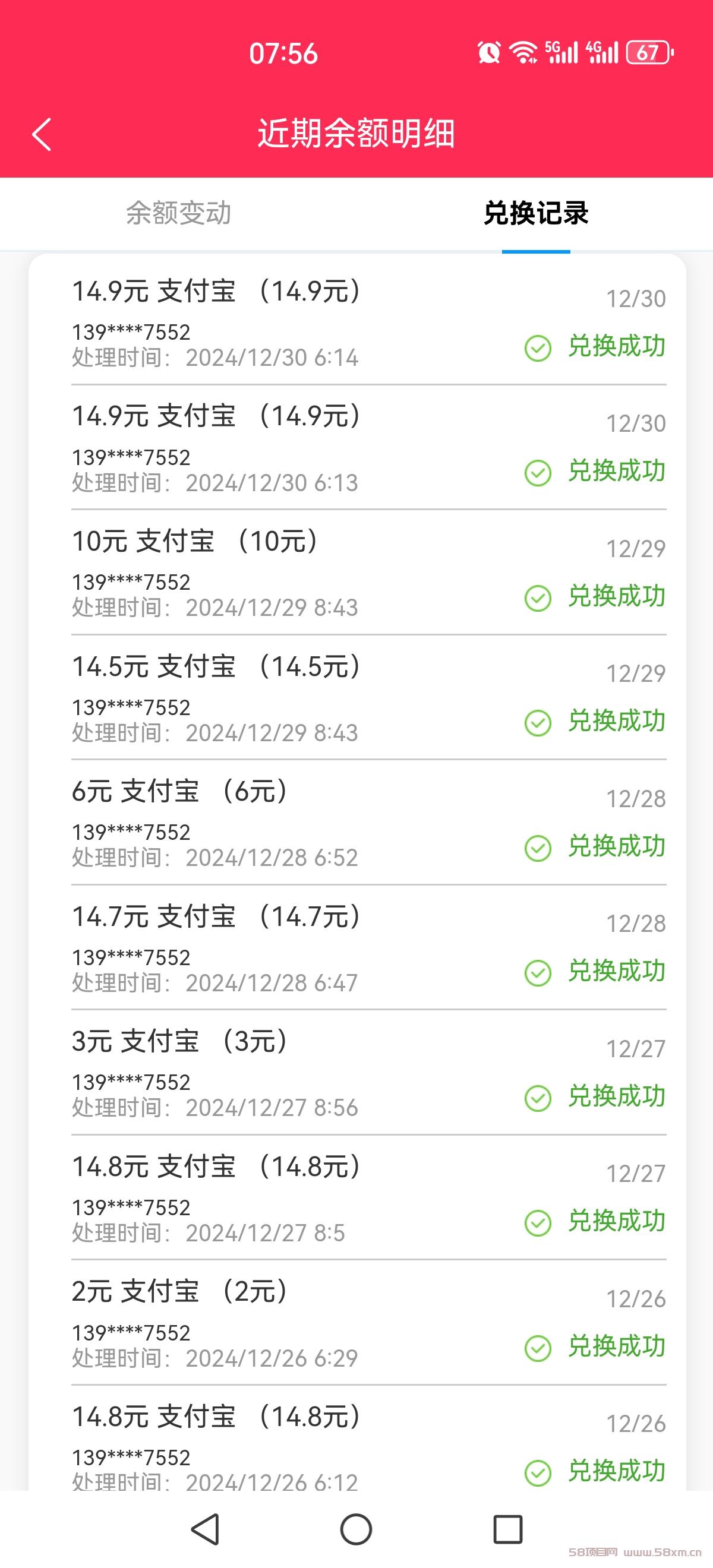Go back using the header arrow
This screenshot has height=1568, width=713.
(x=42, y=134)
